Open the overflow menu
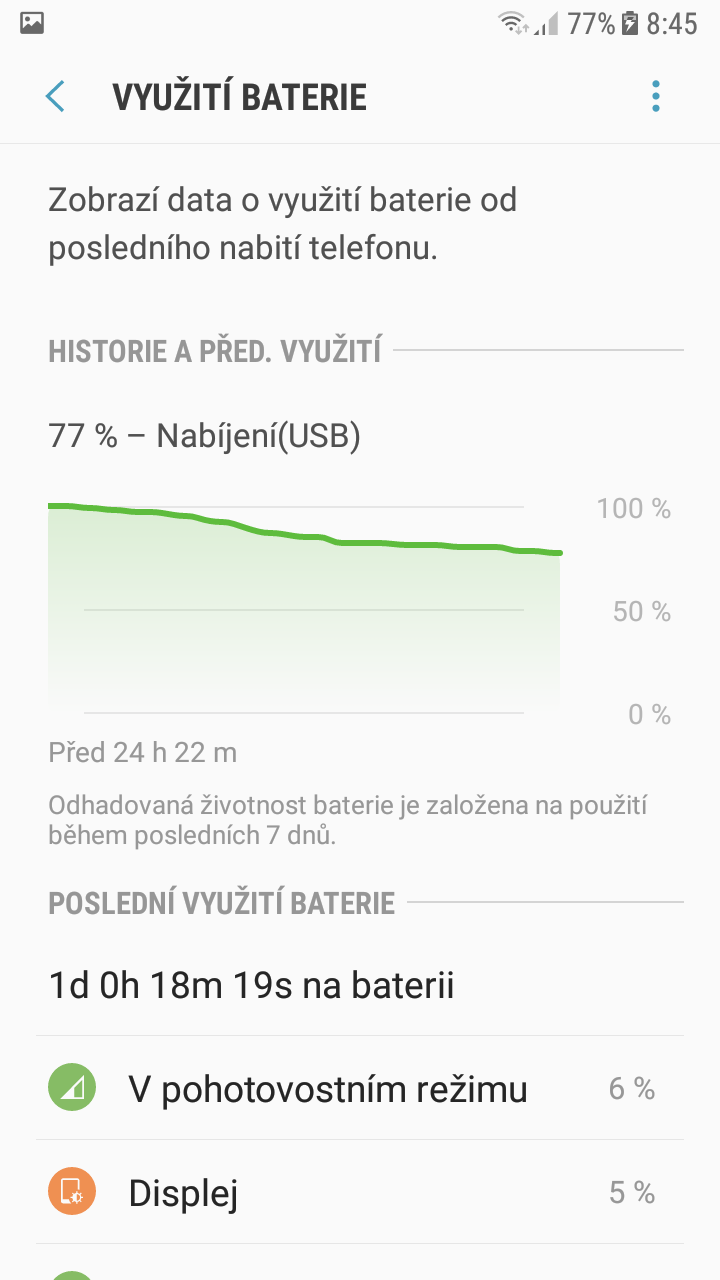 [656, 97]
